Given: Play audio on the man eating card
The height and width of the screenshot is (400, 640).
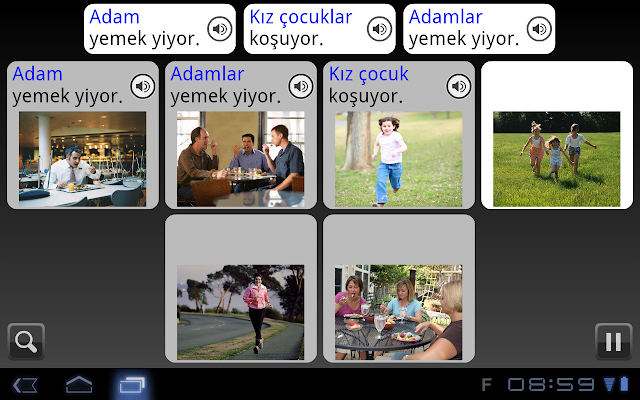Looking at the screenshot, I should click(x=142, y=86).
